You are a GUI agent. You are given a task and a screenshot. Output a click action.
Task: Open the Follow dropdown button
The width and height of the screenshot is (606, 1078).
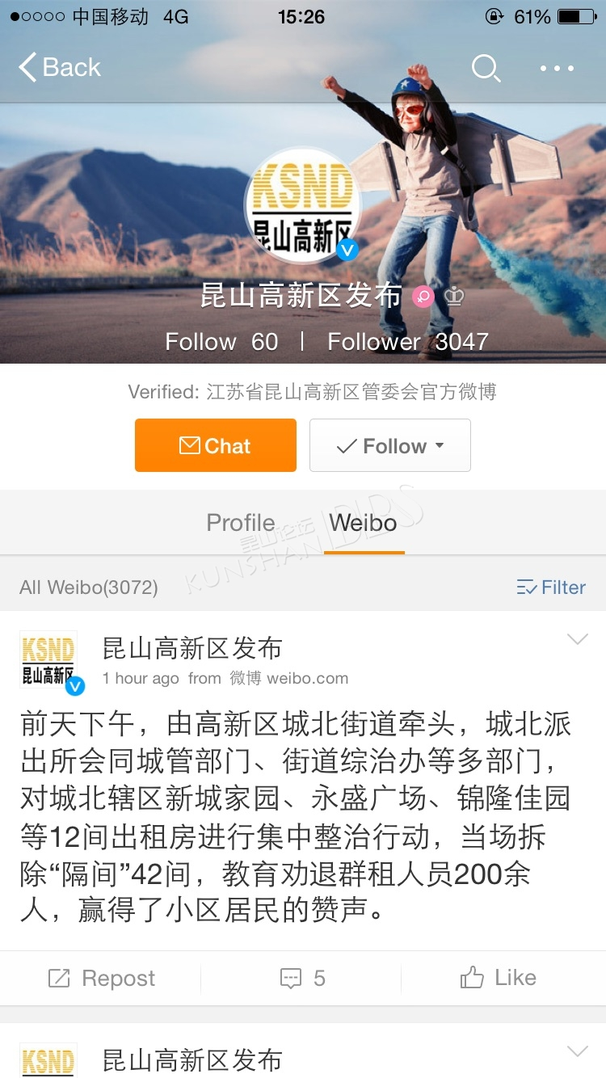pos(390,446)
